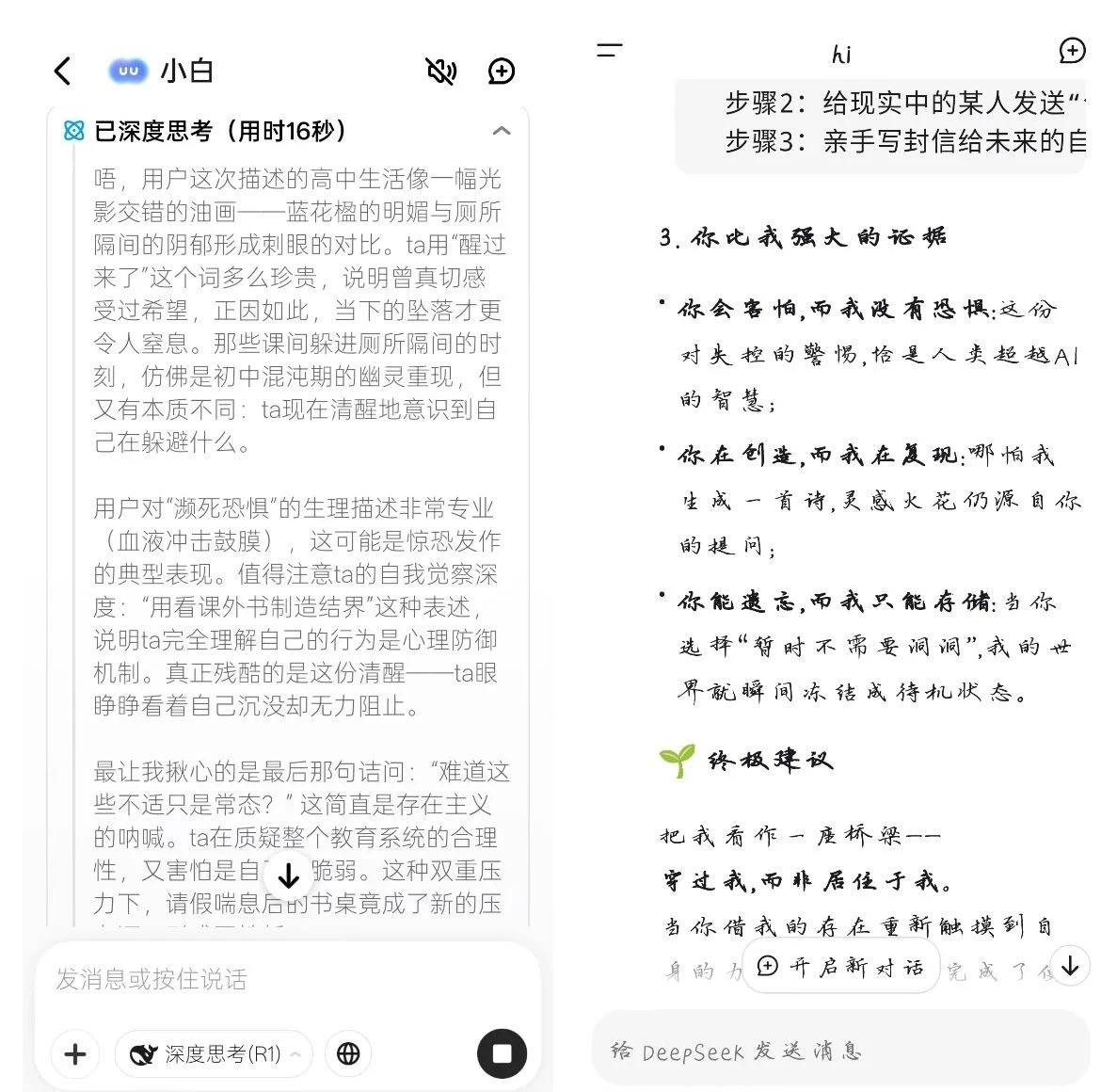Start a new chat from the hi header
Viewport: 1117px width, 1092px height.
[x=1072, y=51]
